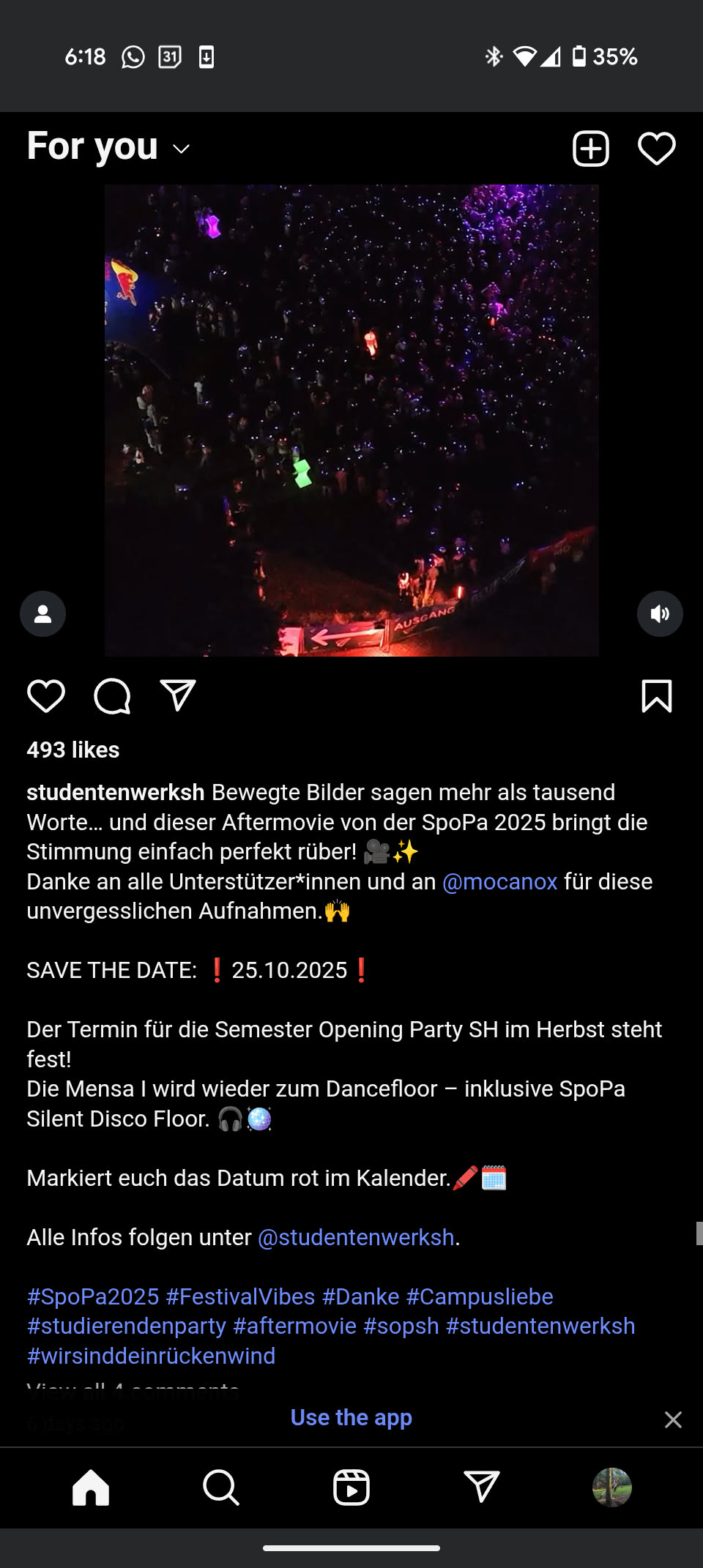Viewport: 703px width, 1568px height.
Task: Mute the video sound
Action: point(660,613)
